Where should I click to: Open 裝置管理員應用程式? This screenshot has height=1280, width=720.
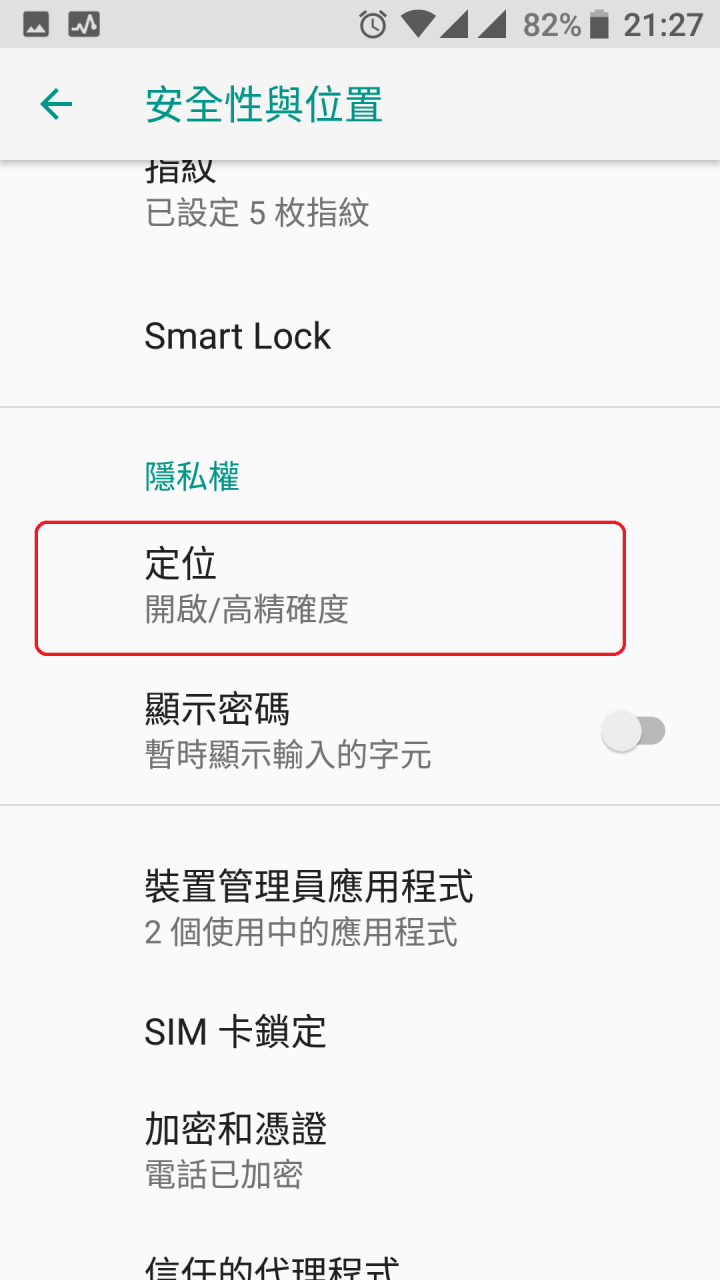(x=308, y=907)
